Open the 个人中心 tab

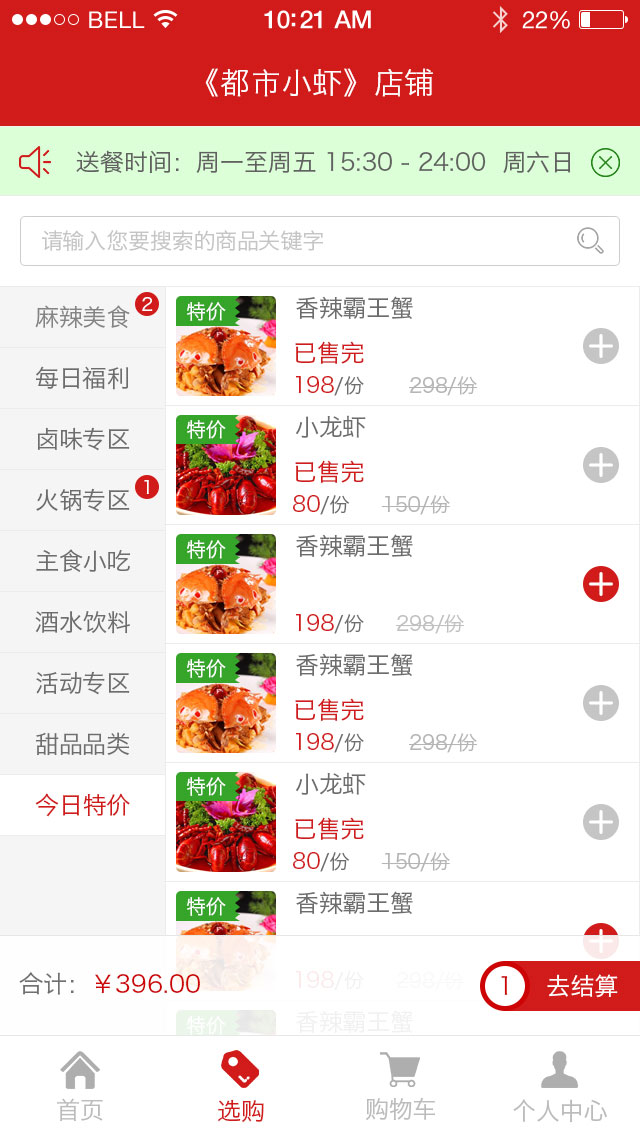[560, 1086]
